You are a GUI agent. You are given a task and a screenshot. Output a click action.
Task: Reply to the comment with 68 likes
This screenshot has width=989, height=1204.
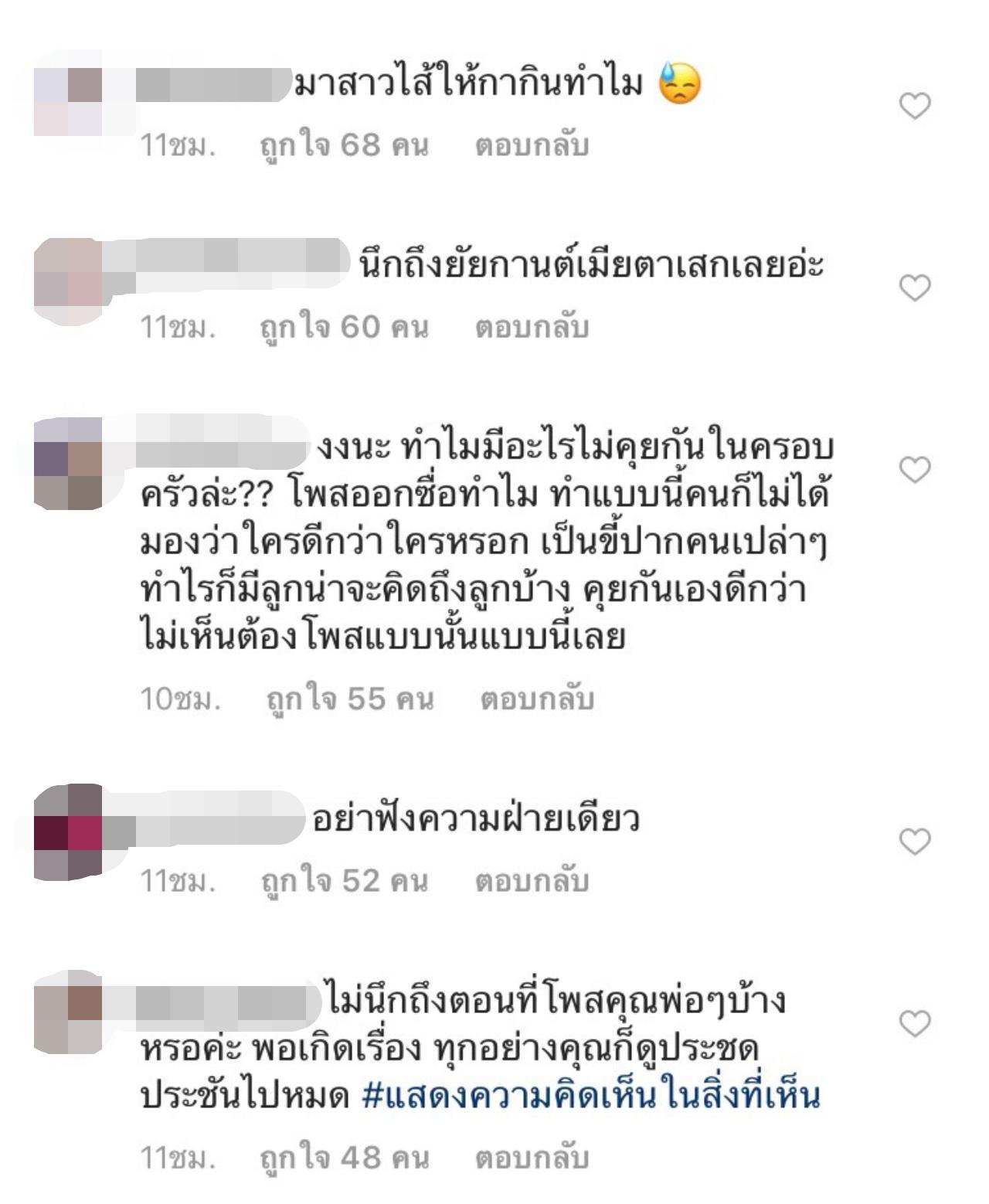(532, 145)
